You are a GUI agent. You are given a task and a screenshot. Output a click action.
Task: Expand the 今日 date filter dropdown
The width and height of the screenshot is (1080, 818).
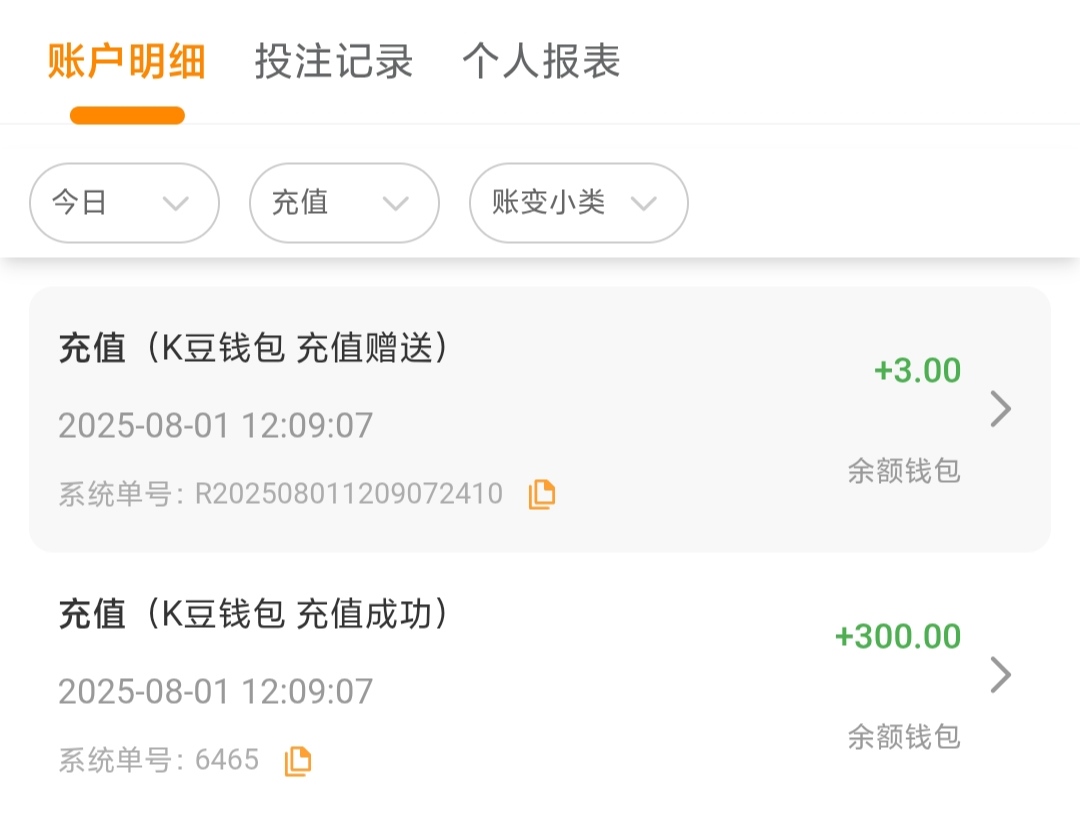[124, 203]
